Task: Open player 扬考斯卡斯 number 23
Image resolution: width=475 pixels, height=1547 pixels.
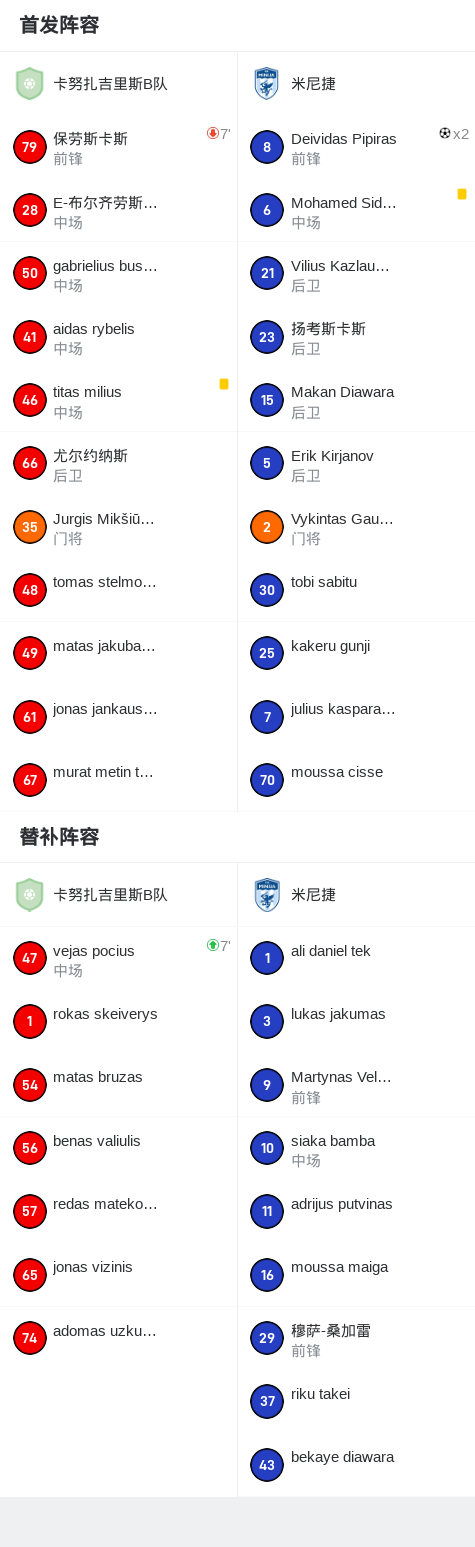Action: coord(356,337)
